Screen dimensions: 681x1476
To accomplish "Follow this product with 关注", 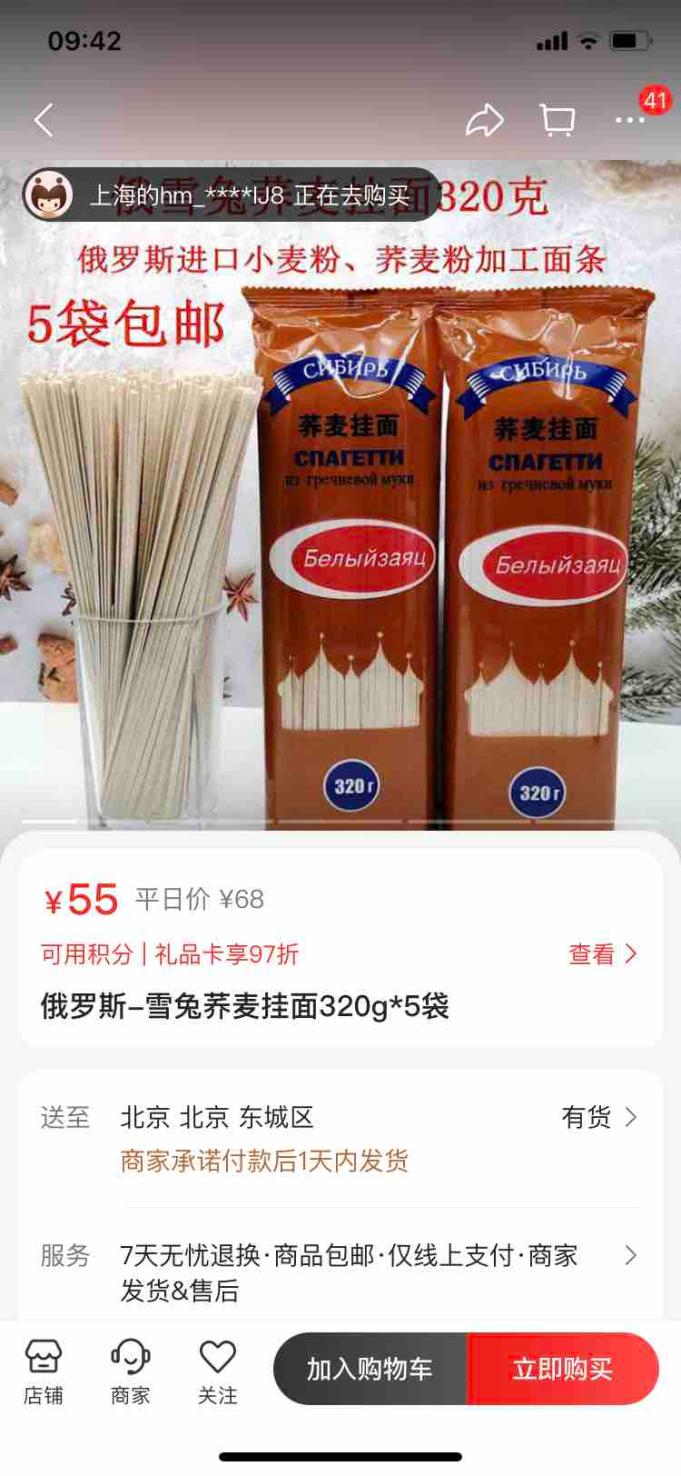I will [x=217, y=1371].
